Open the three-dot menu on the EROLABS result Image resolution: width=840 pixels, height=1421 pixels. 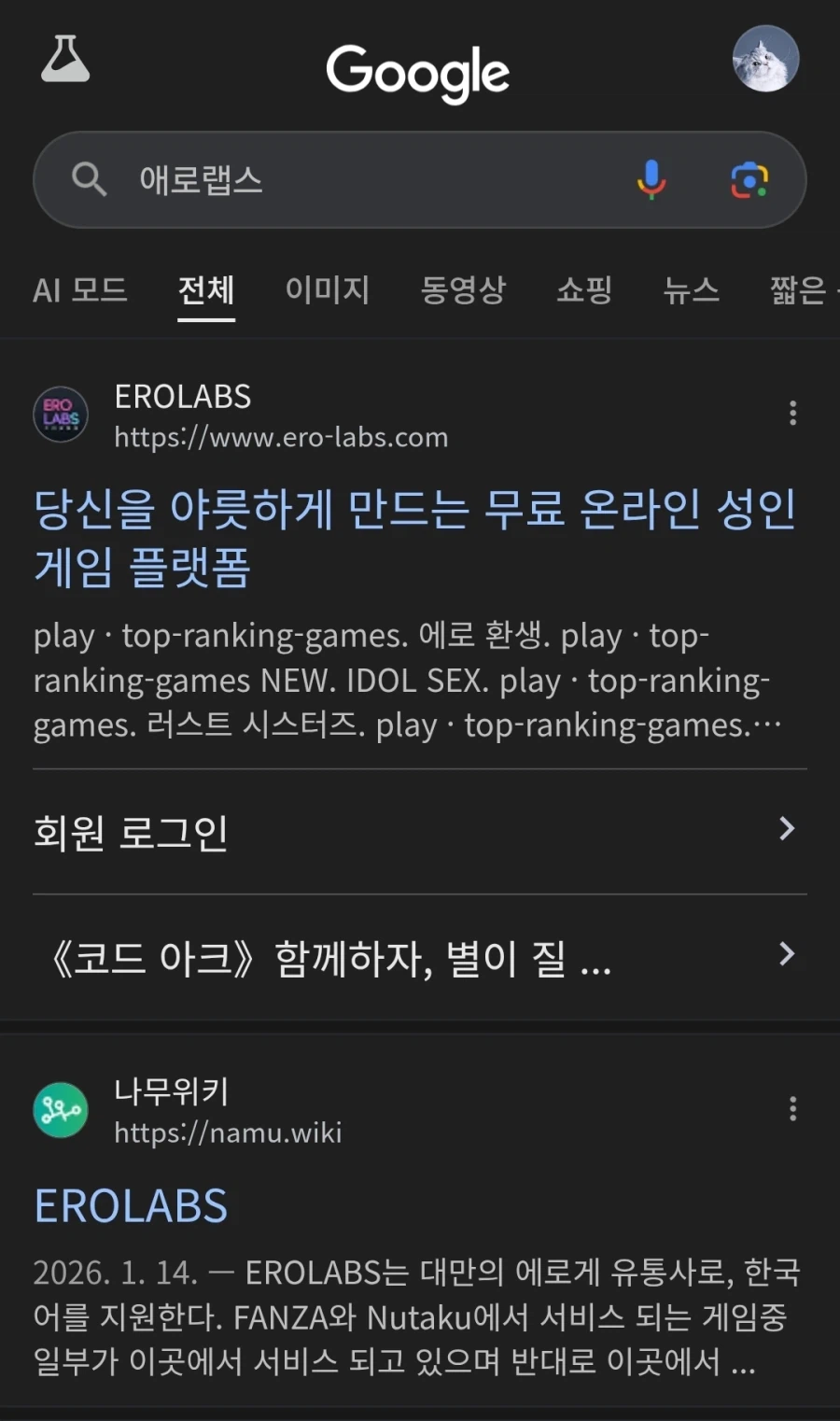click(792, 412)
